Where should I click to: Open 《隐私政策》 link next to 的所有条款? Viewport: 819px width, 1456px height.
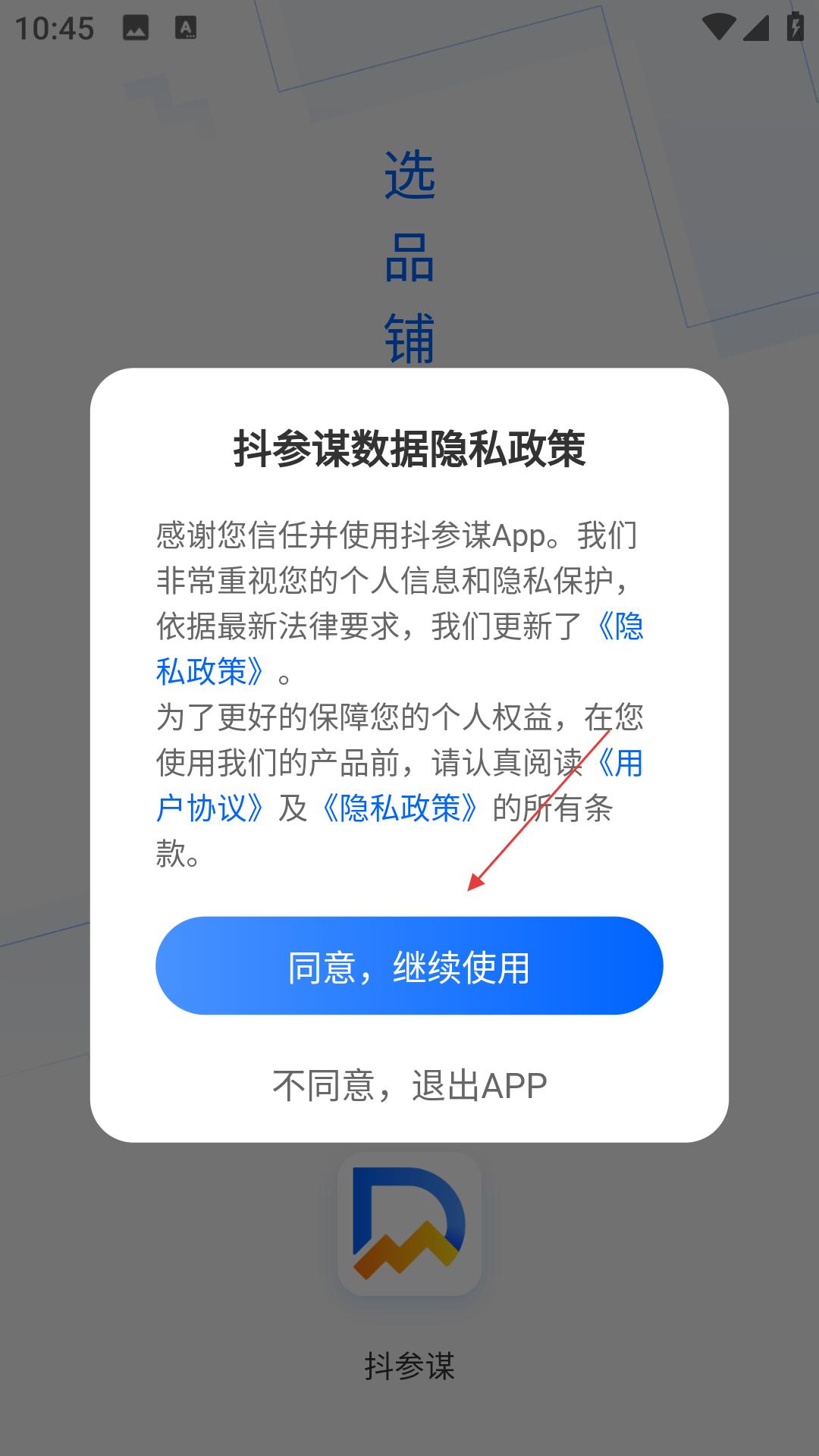(400, 808)
